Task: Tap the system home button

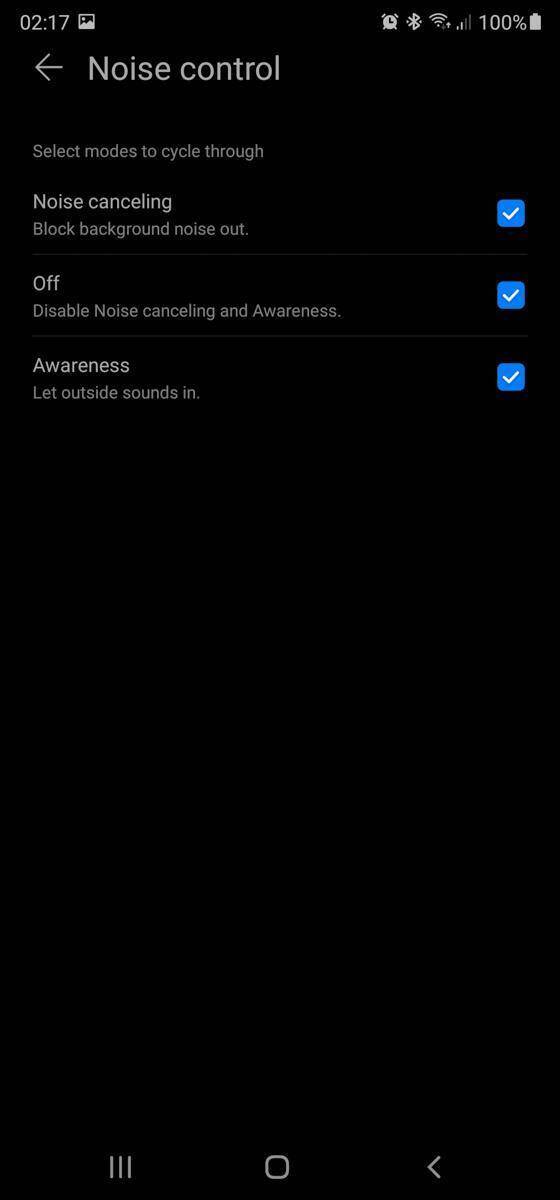Action: coord(277,1166)
